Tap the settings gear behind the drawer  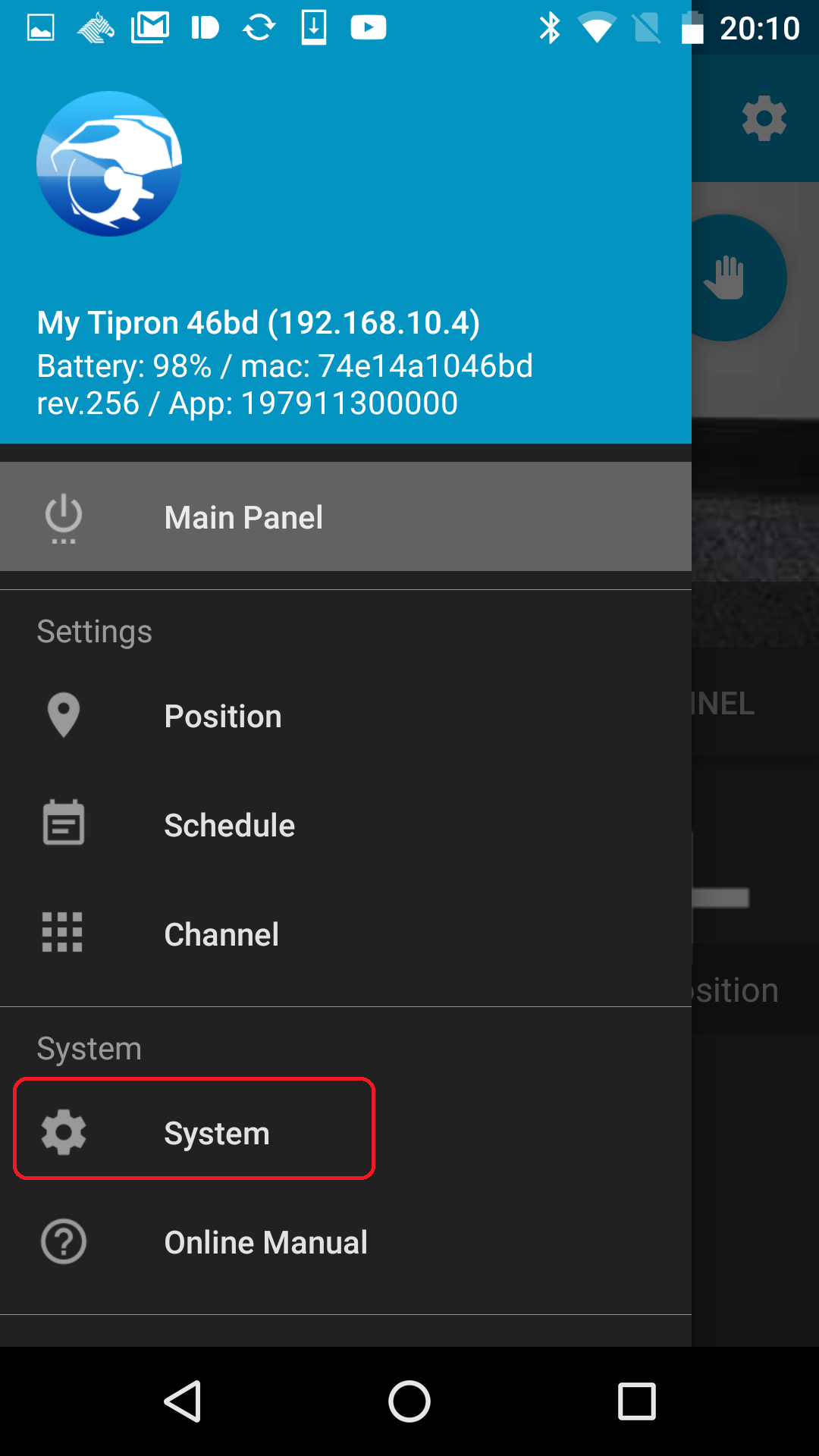[x=764, y=118]
